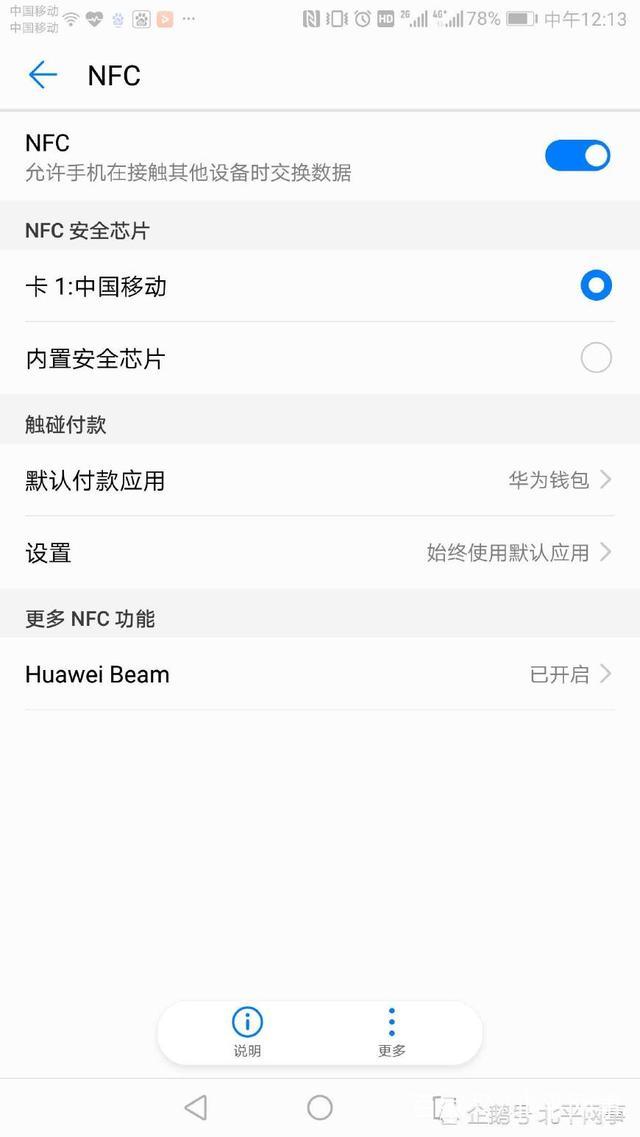Tap the 说明 info button
640x1137 pixels.
(x=247, y=1032)
